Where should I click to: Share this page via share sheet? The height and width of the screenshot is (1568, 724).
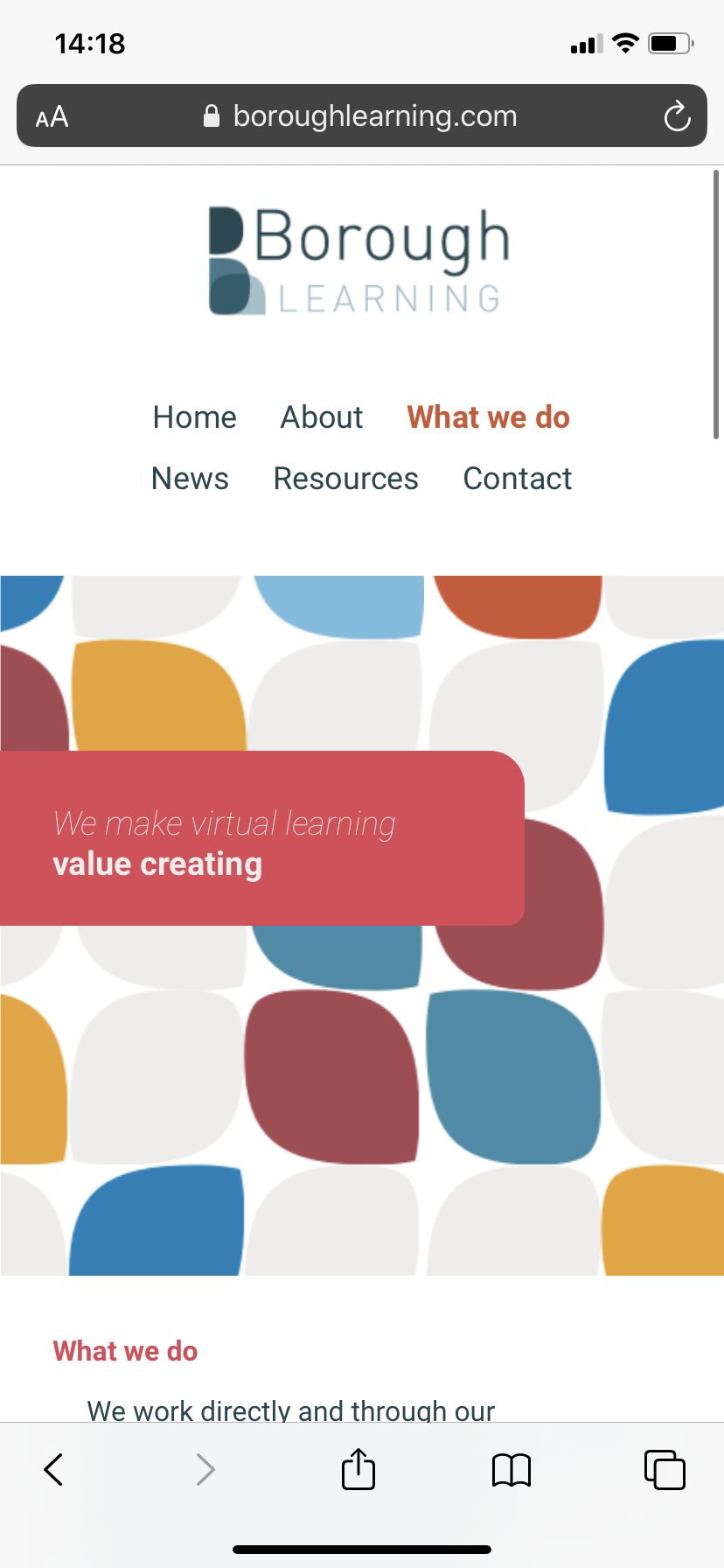tap(359, 1469)
